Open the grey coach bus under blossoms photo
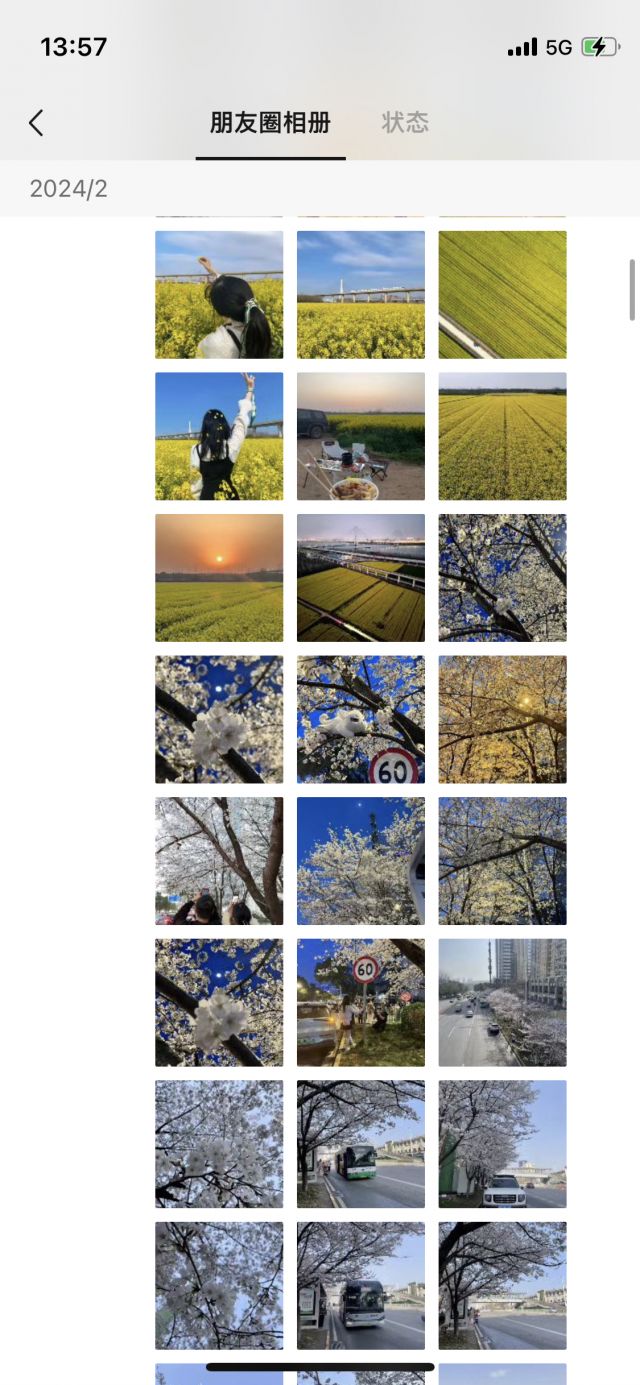The image size is (640, 1385). (360, 1285)
